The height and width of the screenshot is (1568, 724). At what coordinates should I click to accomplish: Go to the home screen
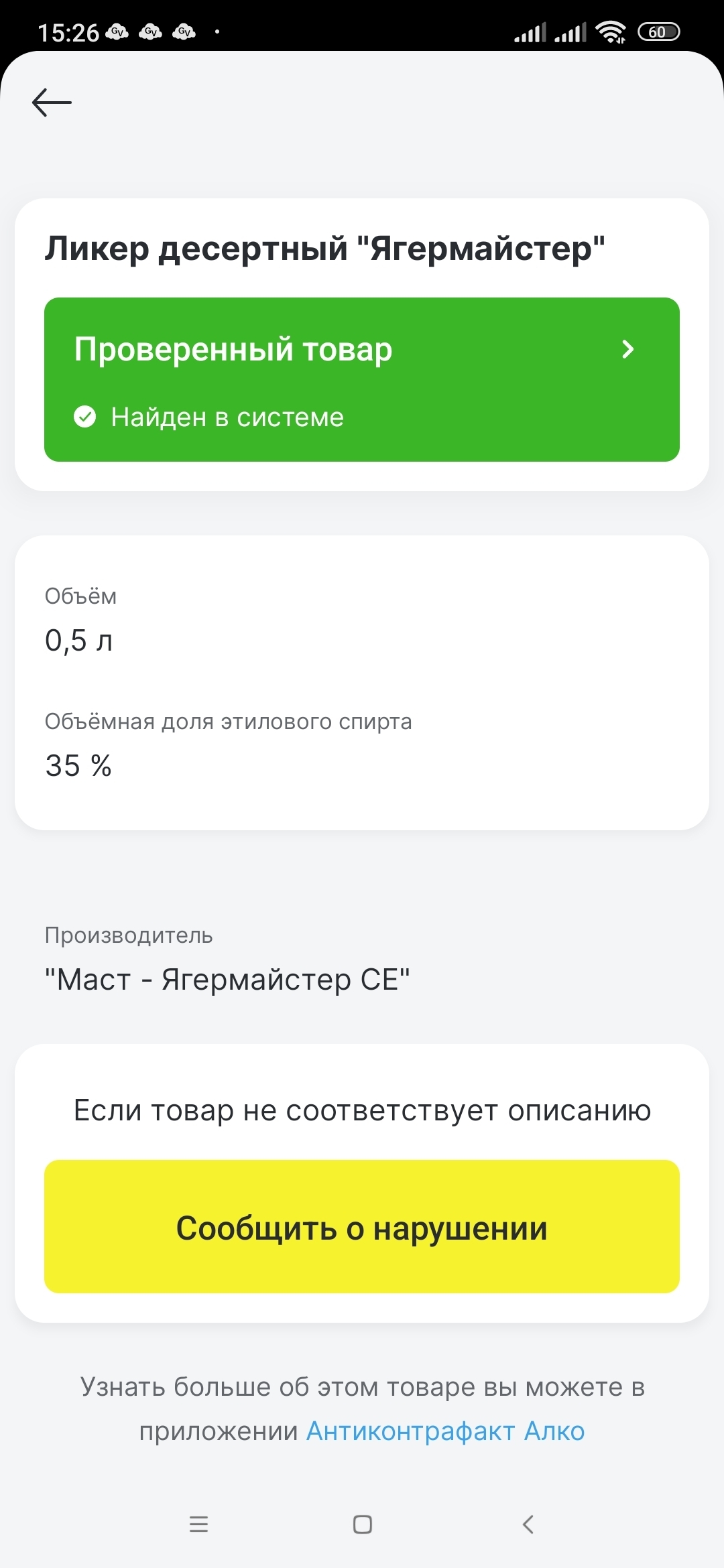pos(362,1524)
